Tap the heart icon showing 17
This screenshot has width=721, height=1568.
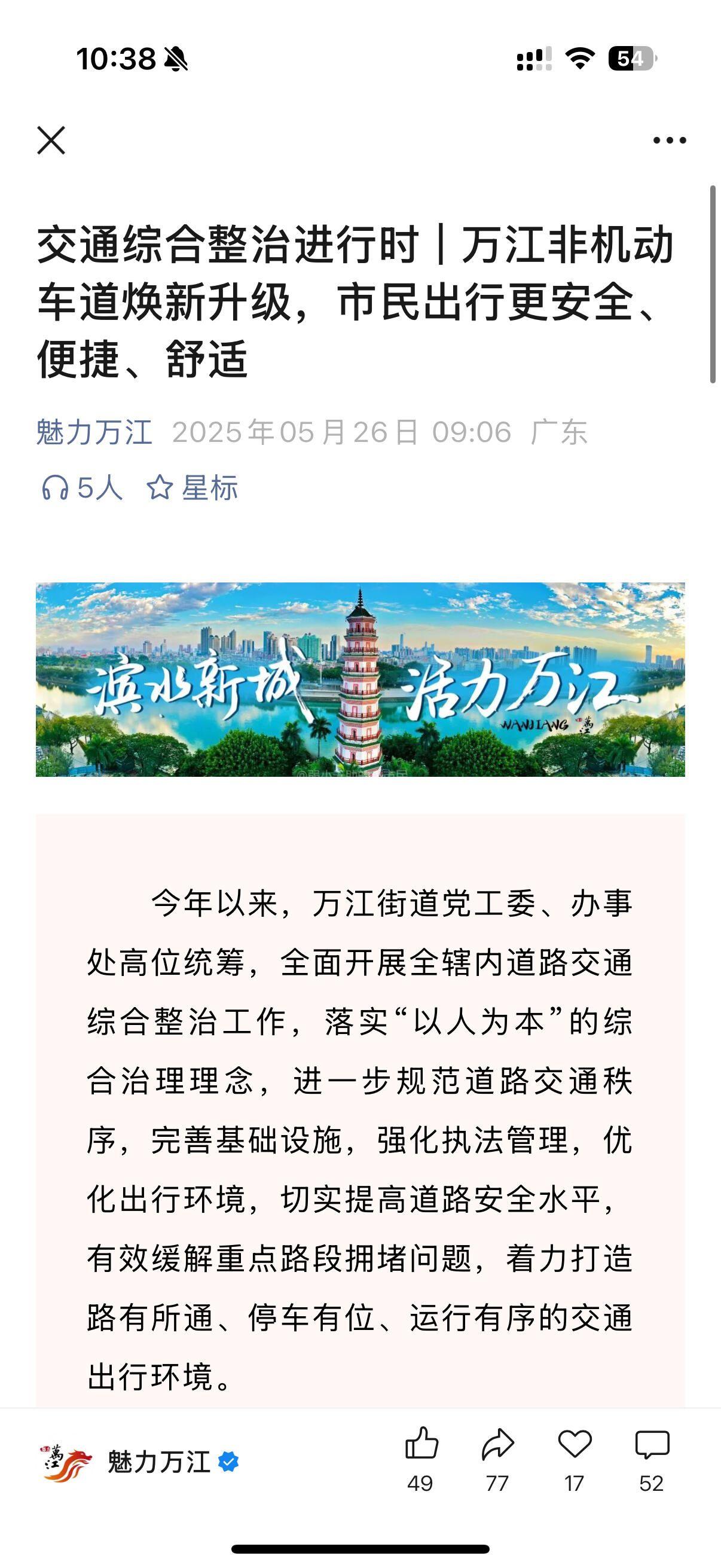click(575, 1445)
